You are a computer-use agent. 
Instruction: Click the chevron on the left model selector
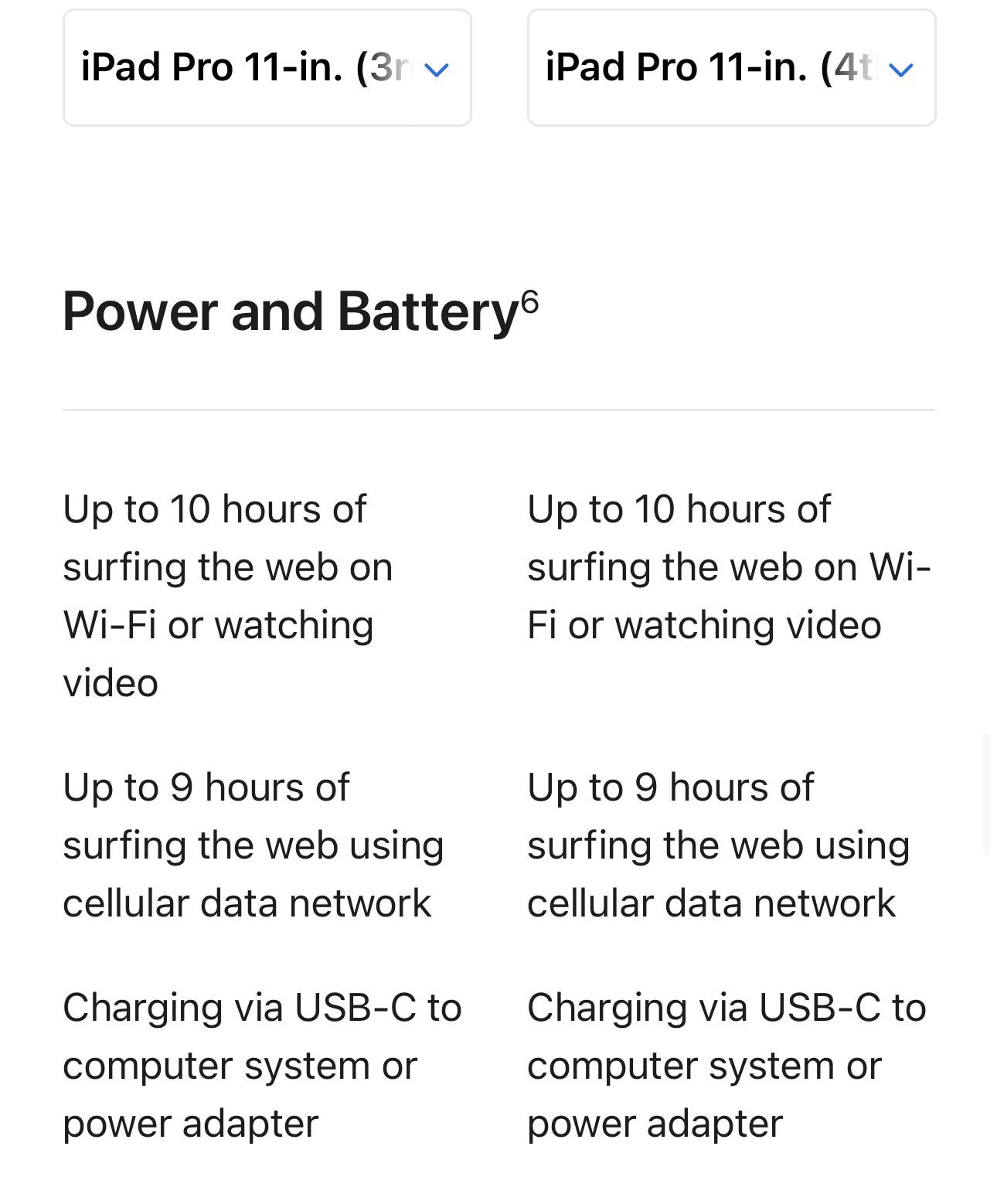(437, 70)
